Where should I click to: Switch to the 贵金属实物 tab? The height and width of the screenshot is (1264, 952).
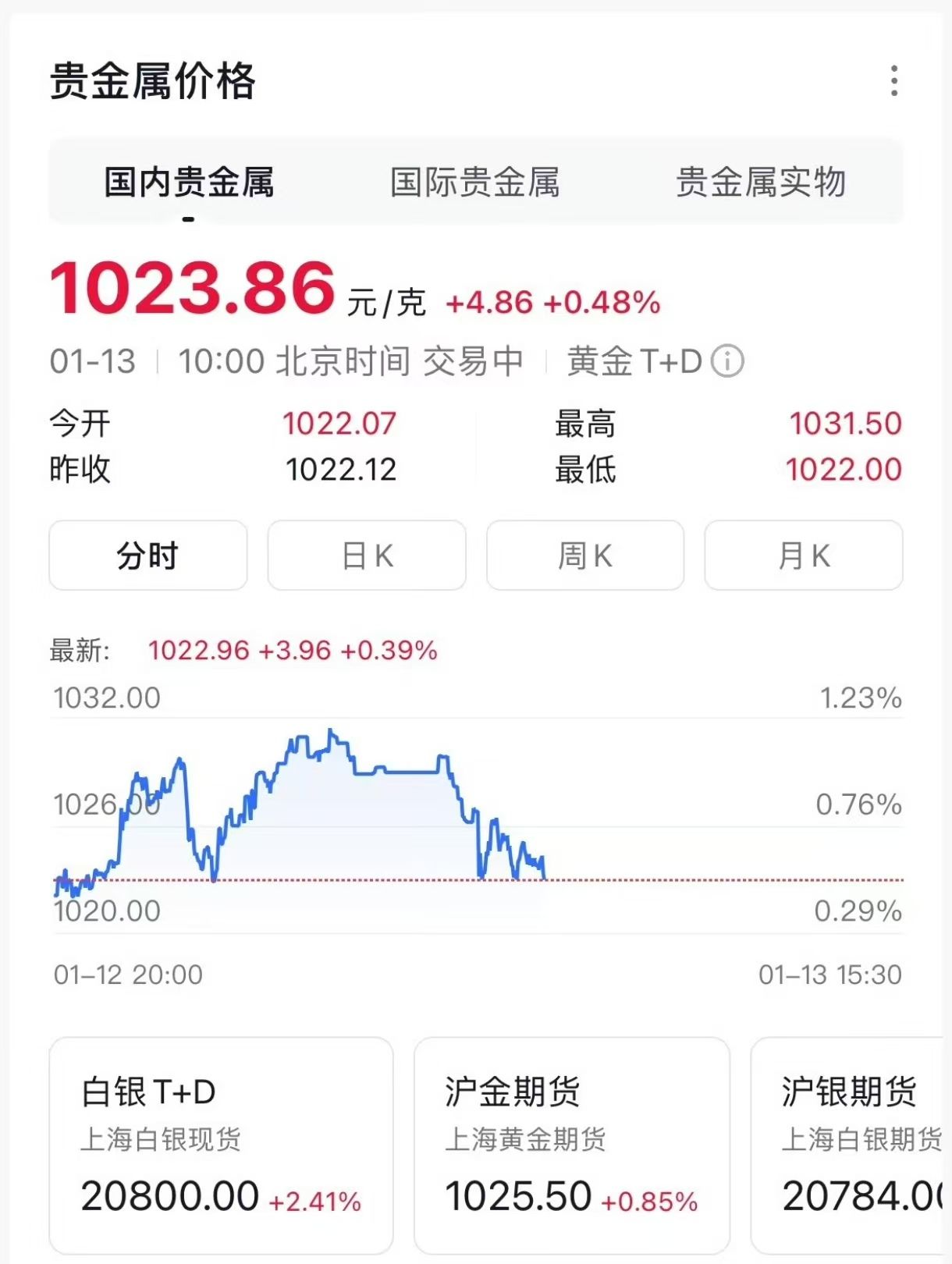pyautogui.click(x=761, y=183)
